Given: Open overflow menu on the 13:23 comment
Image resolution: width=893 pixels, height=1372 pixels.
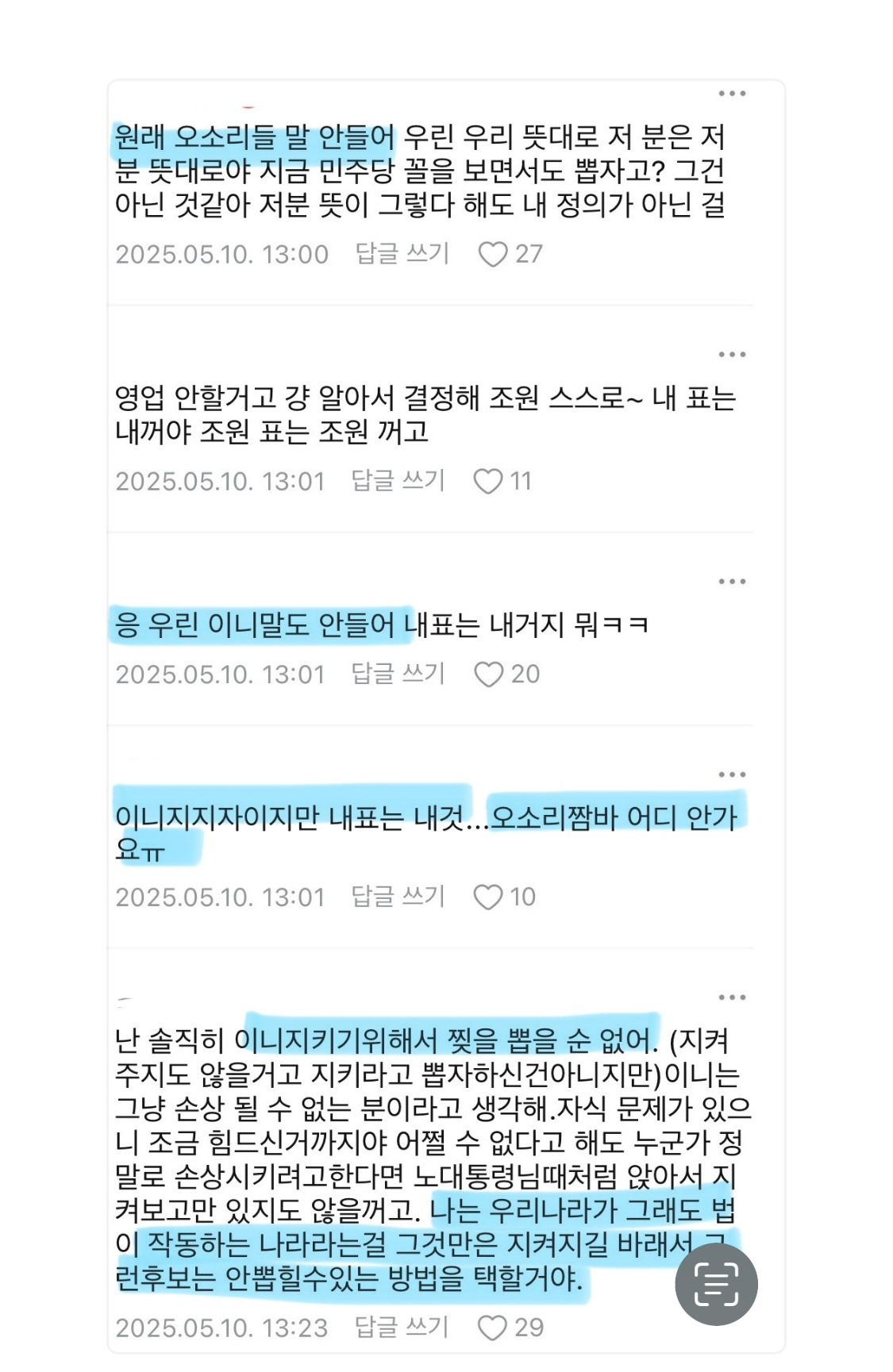Looking at the screenshot, I should pos(731,997).
